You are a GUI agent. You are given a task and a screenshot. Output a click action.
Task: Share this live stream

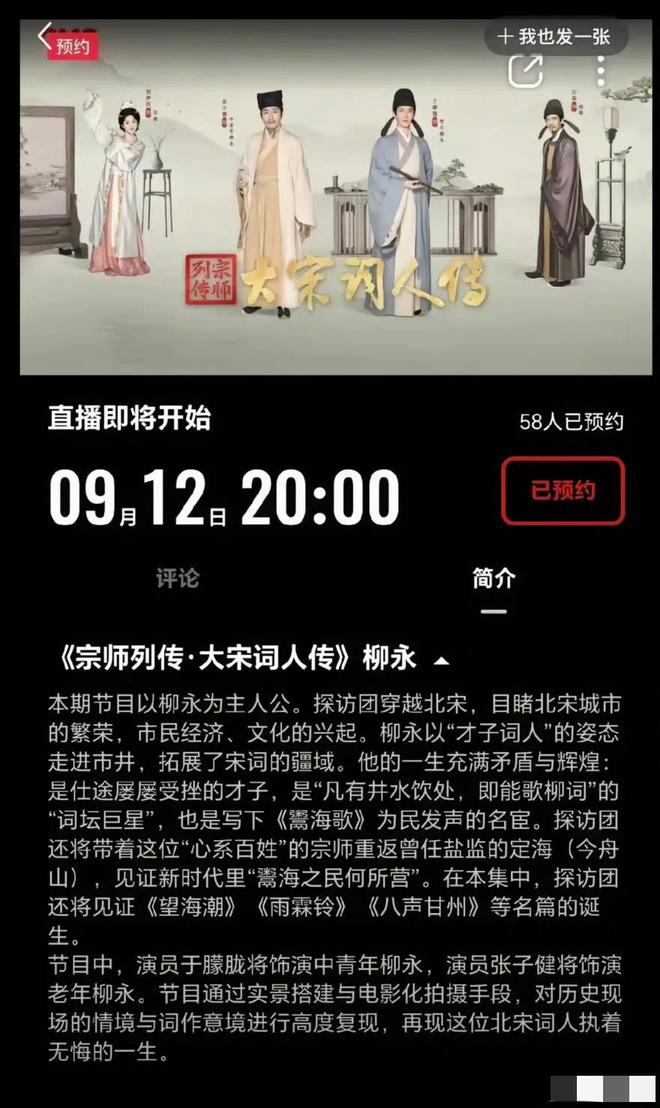pyautogui.click(x=526, y=70)
